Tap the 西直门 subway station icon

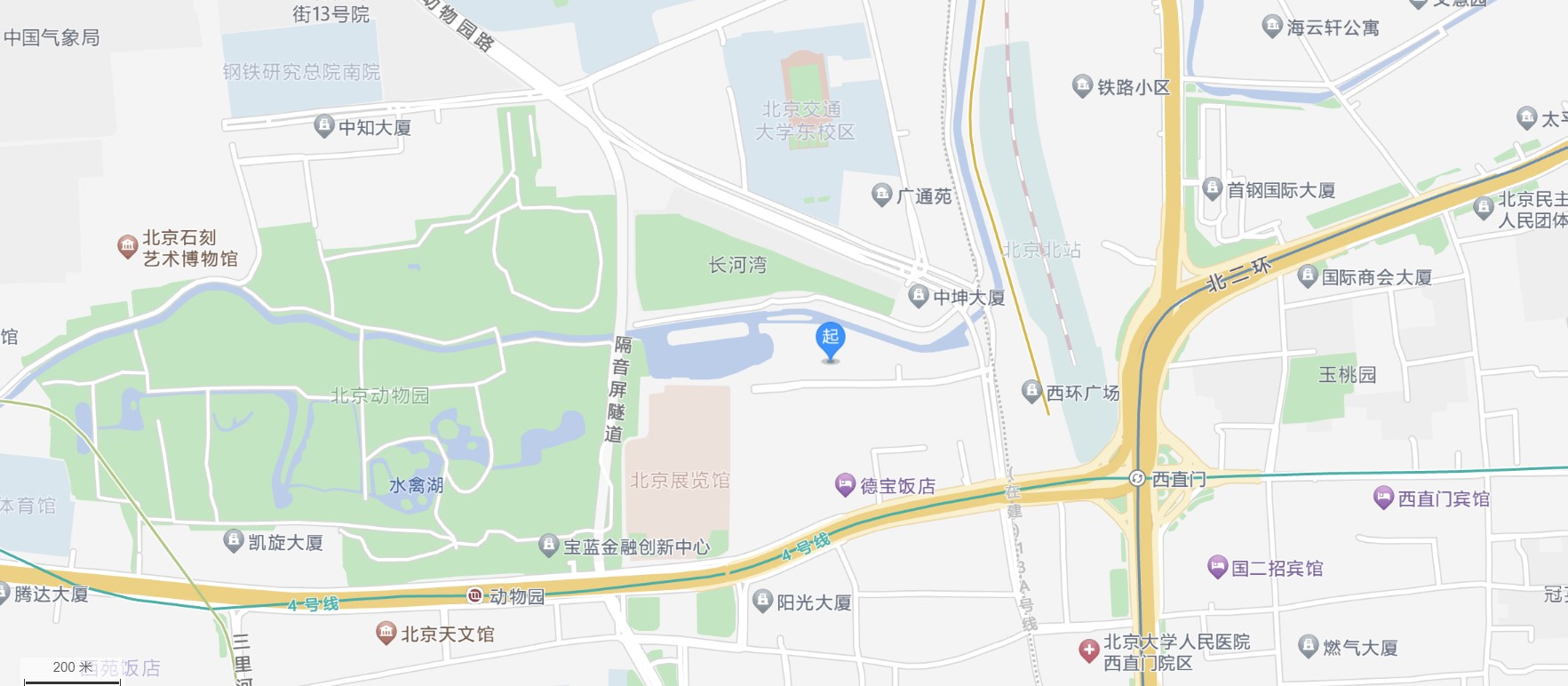click(1136, 479)
